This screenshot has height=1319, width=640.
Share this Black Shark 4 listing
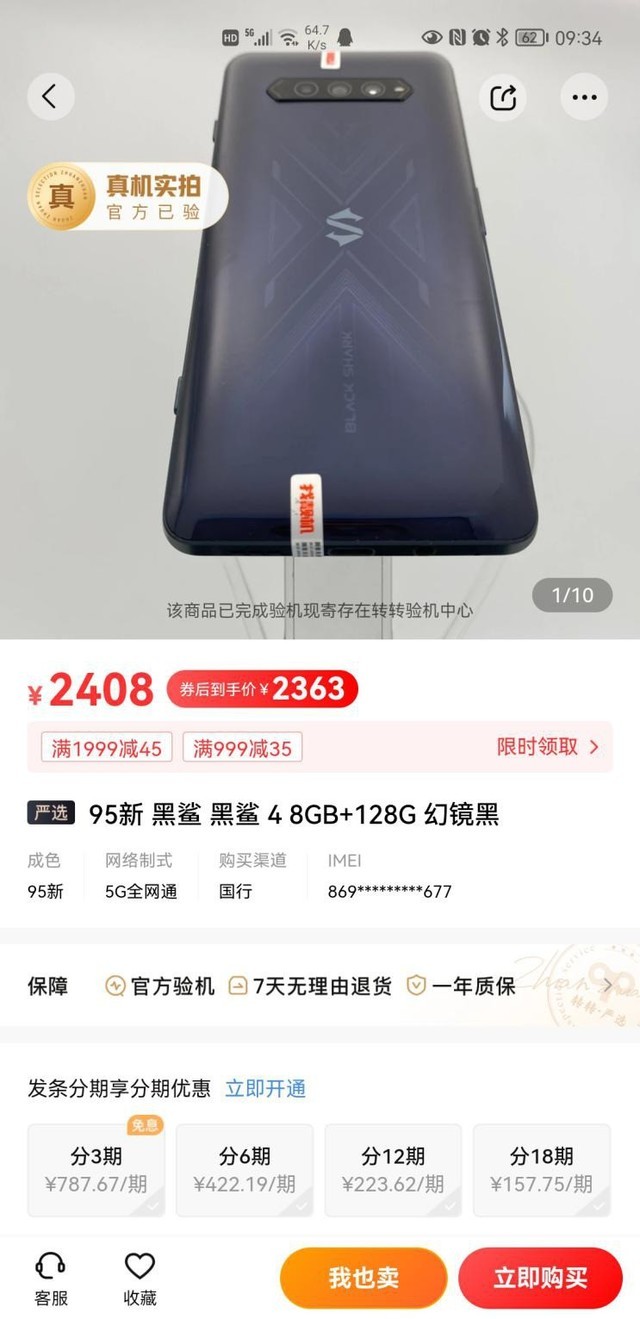point(503,97)
